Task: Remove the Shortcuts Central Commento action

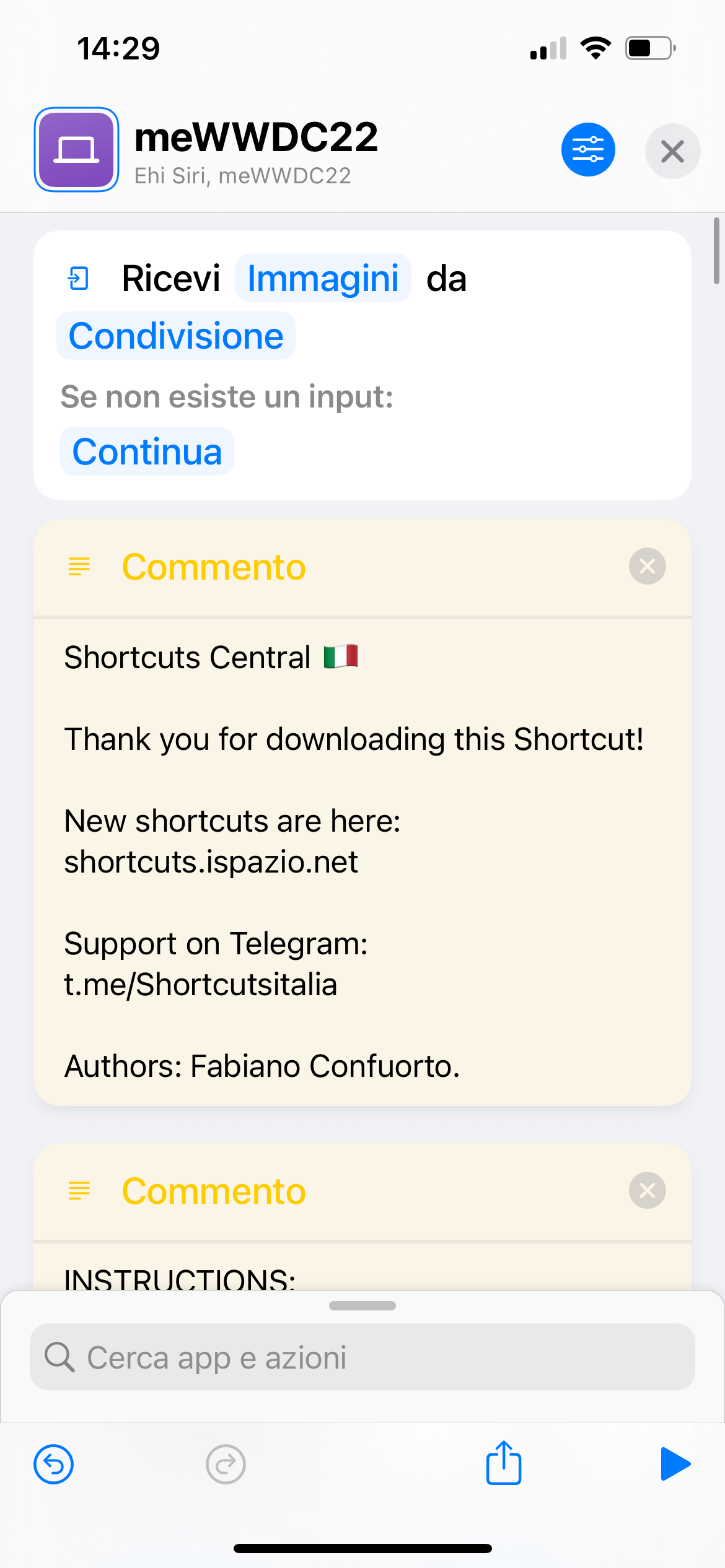Action: pos(647,566)
